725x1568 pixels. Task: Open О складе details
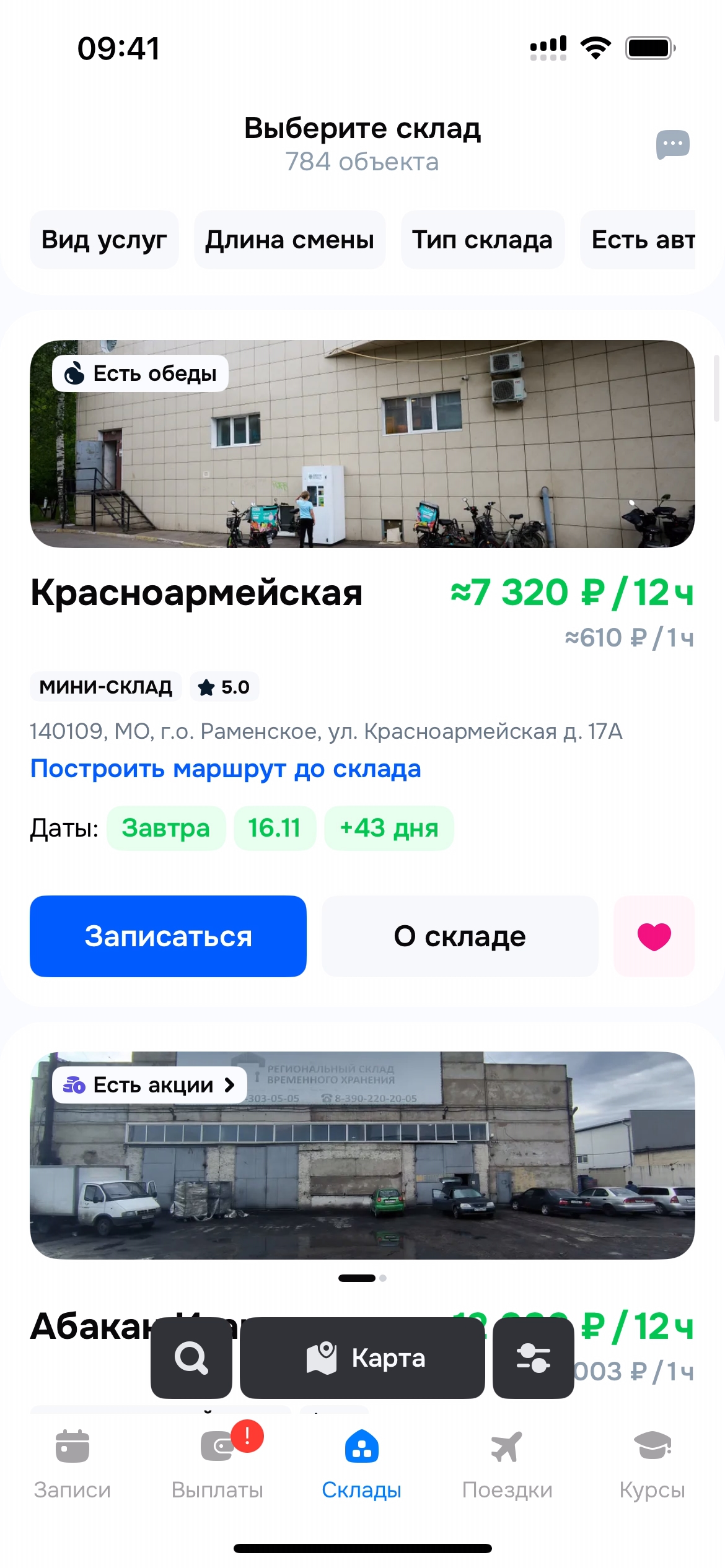[x=460, y=936]
